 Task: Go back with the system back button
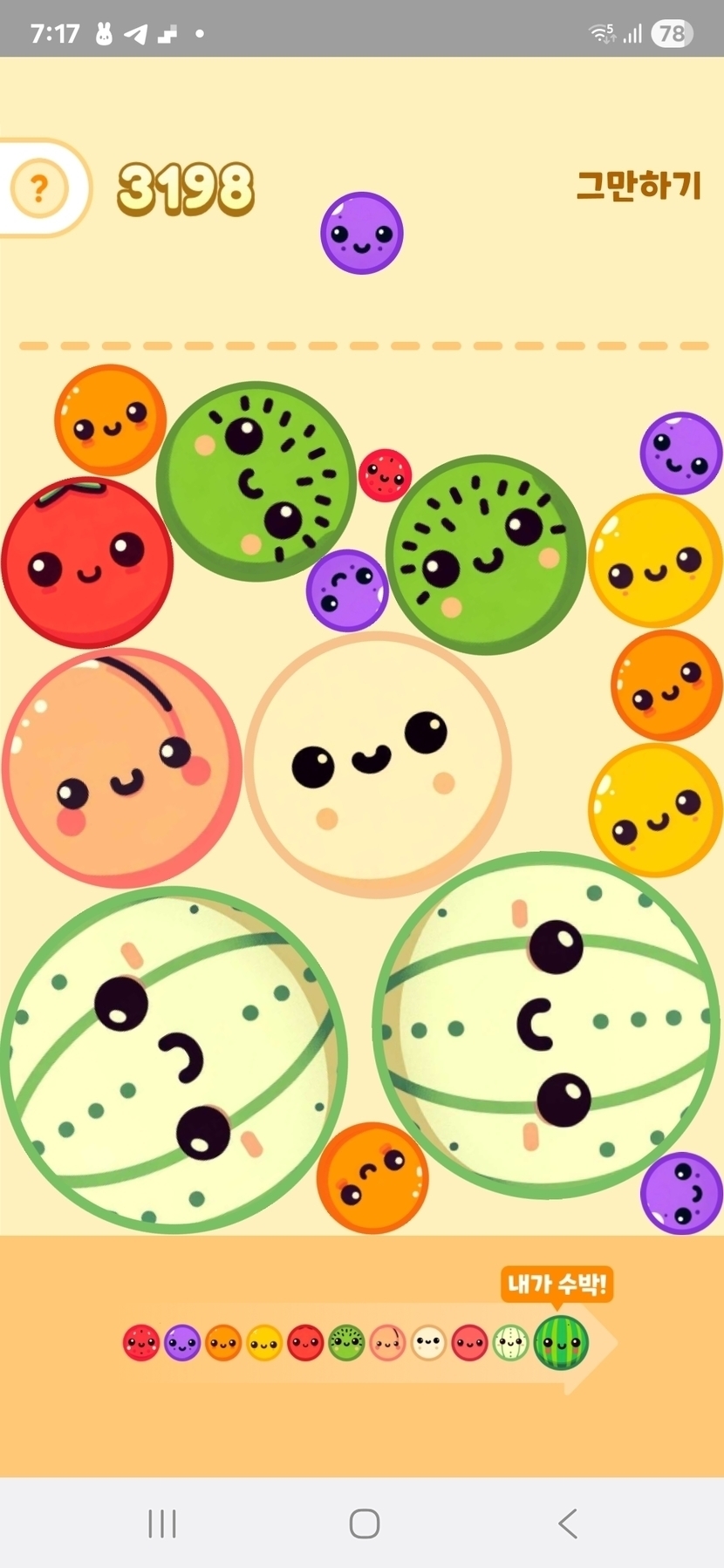568,1524
